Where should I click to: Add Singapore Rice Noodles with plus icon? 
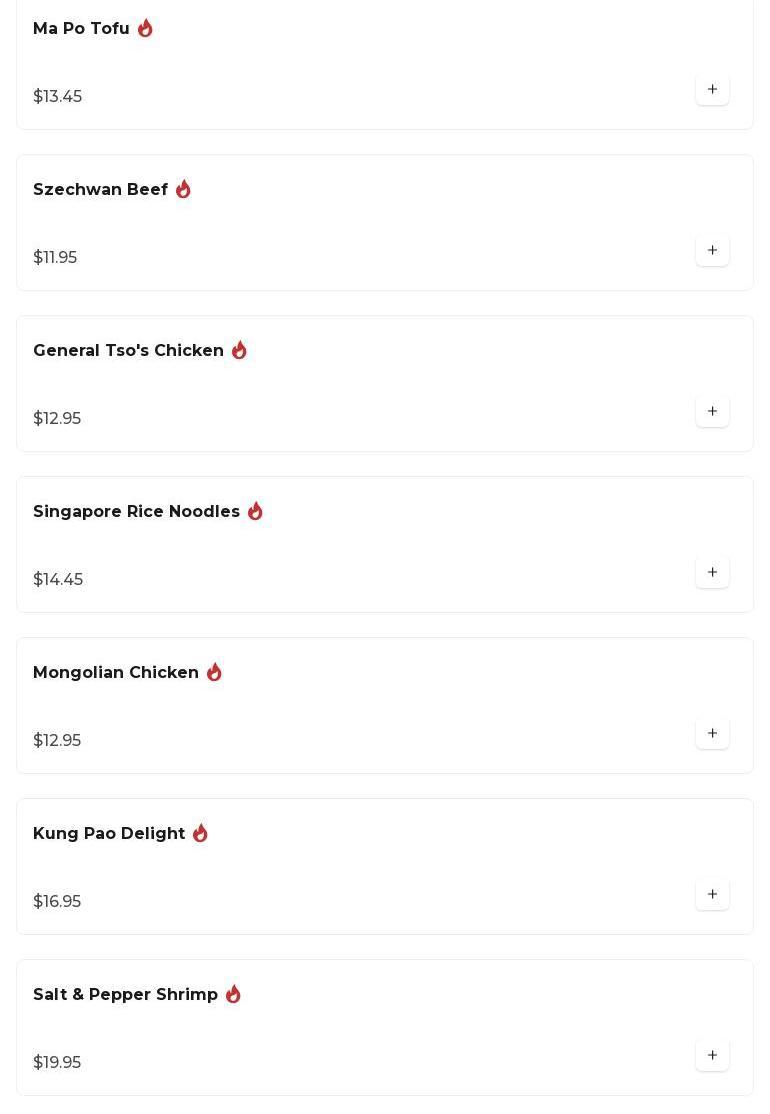pyautogui.click(x=712, y=573)
